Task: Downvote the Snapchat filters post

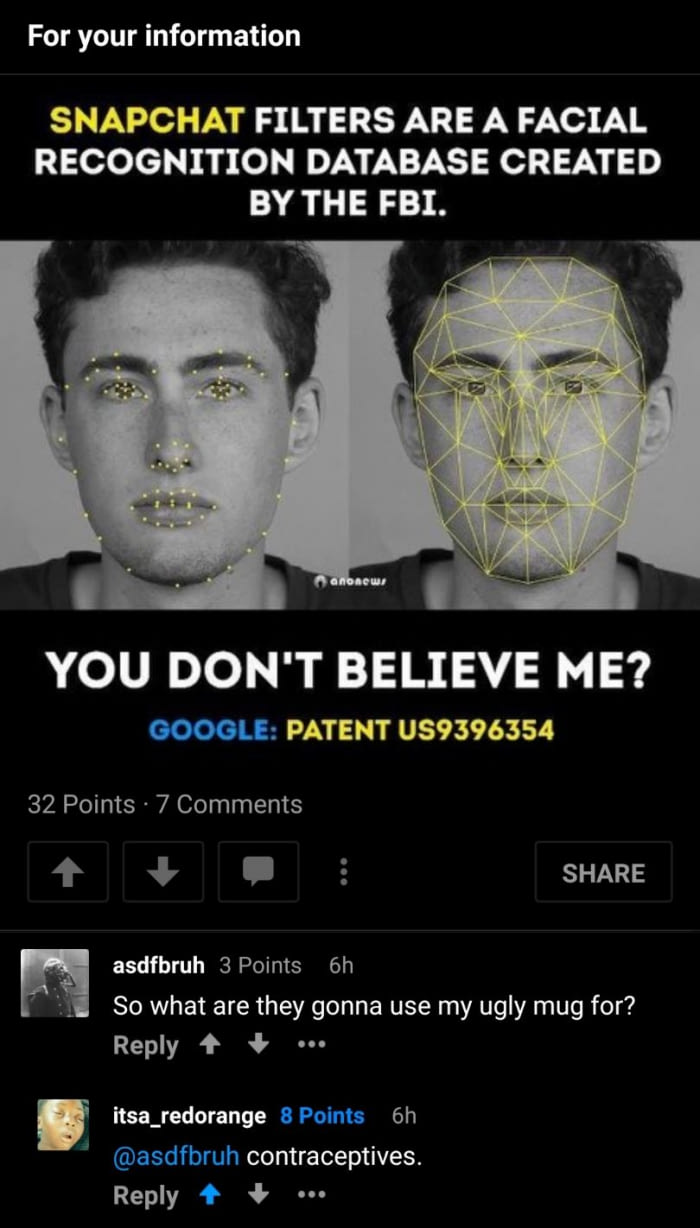Action: [x=163, y=872]
